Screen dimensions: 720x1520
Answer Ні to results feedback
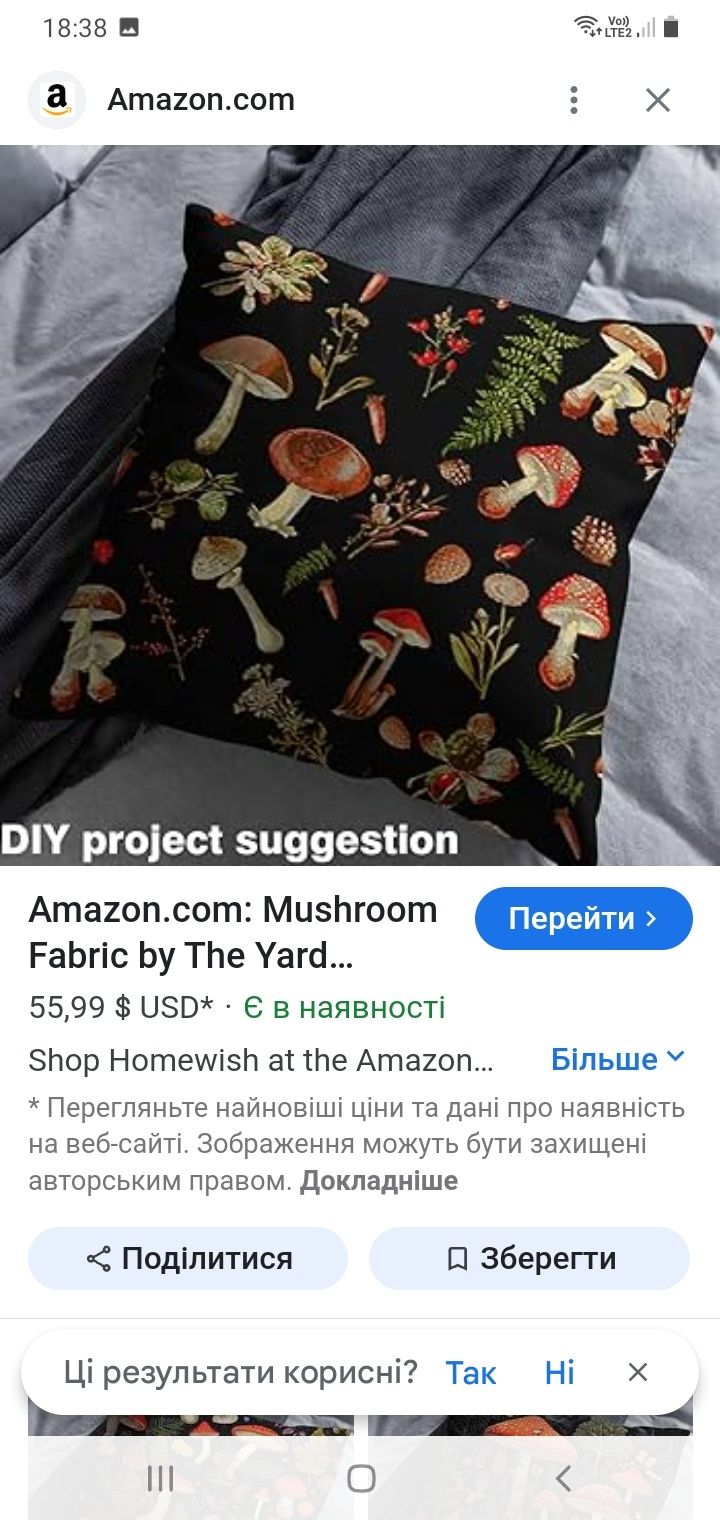(559, 1373)
